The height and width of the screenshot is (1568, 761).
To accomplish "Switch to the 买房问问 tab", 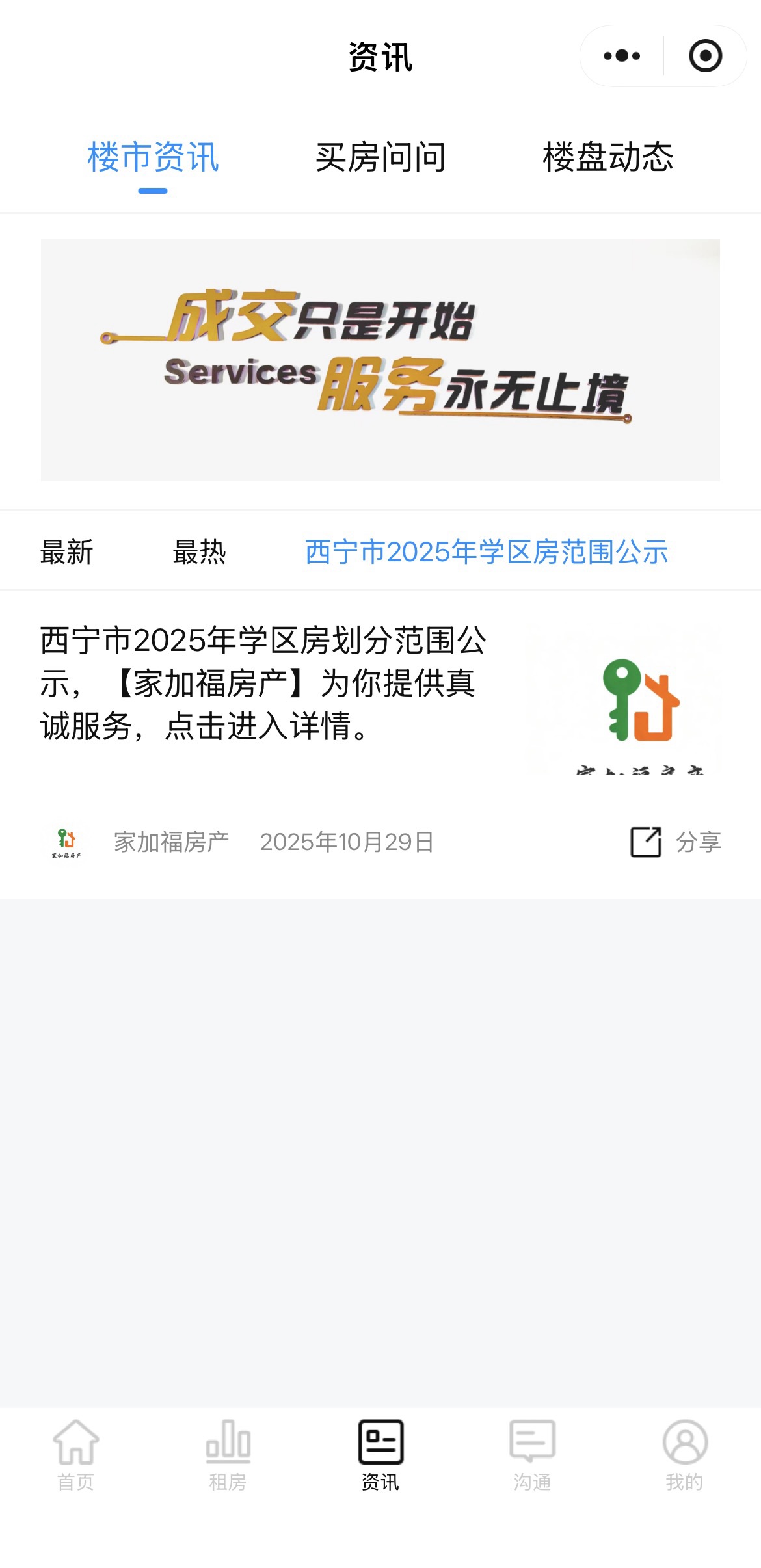I will (x=380, y=158).
